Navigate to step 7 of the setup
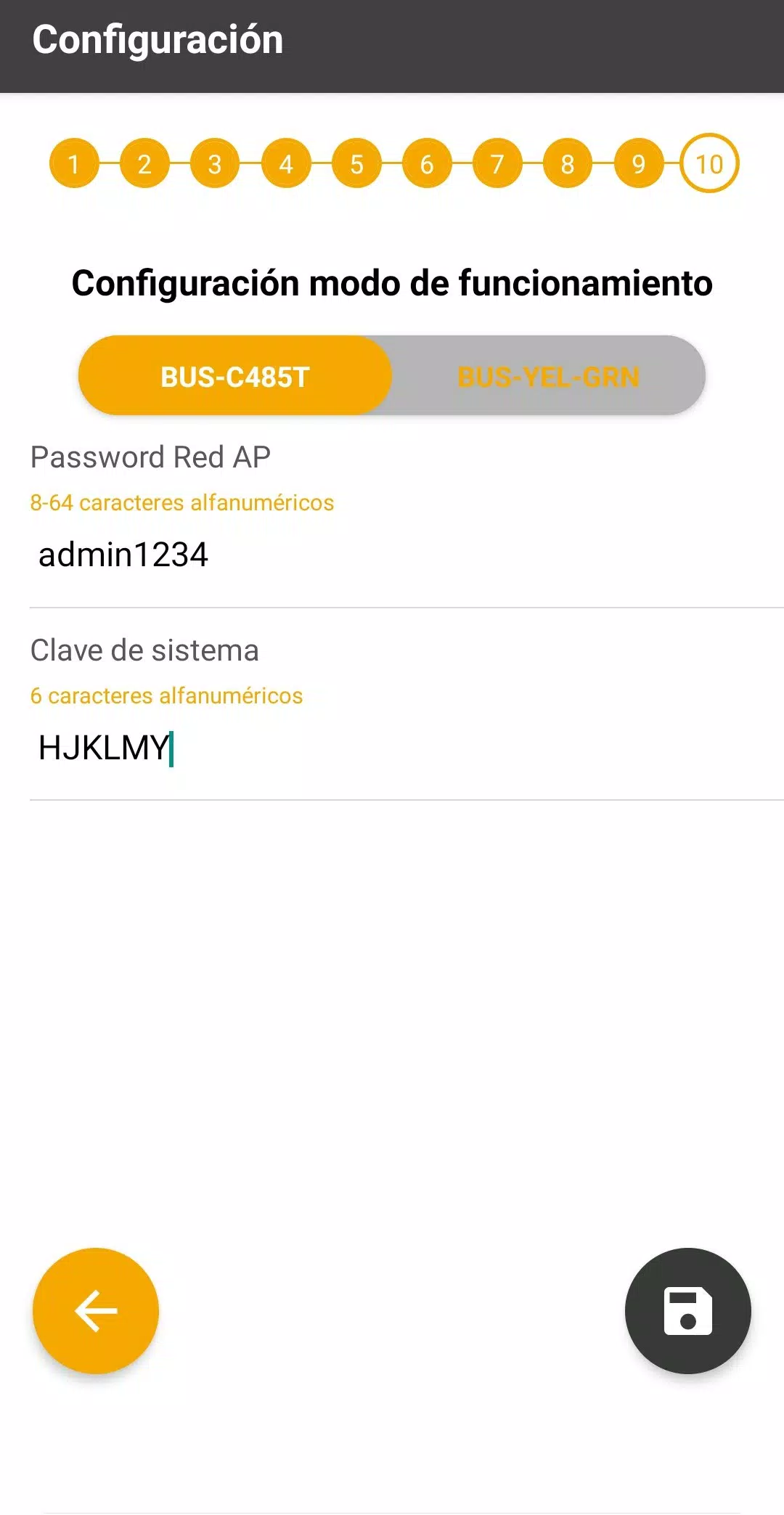This screenshot has width=784, height=1515. [x=497, y=163]
